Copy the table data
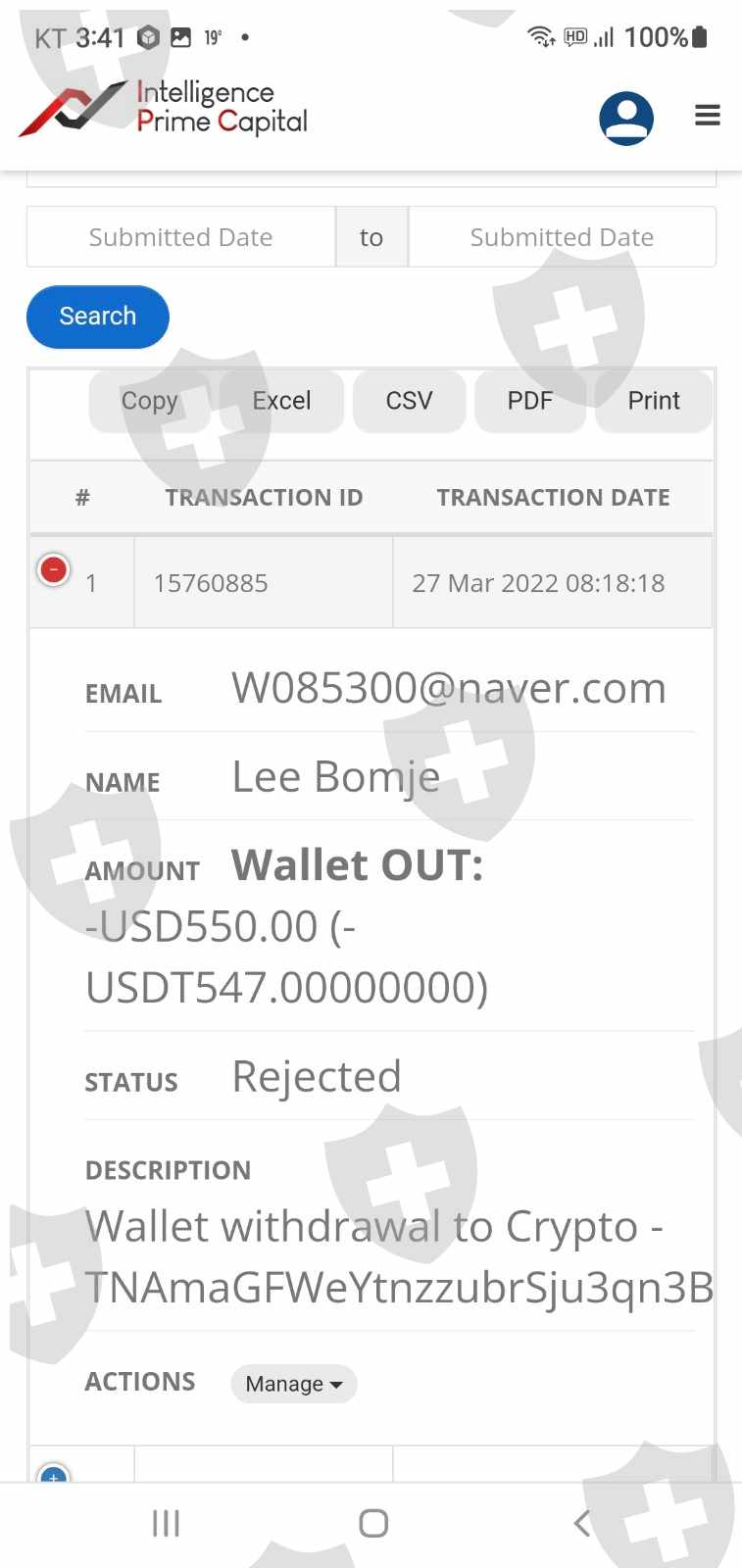Screen dimensions: 742x1568 pos(149,401)
